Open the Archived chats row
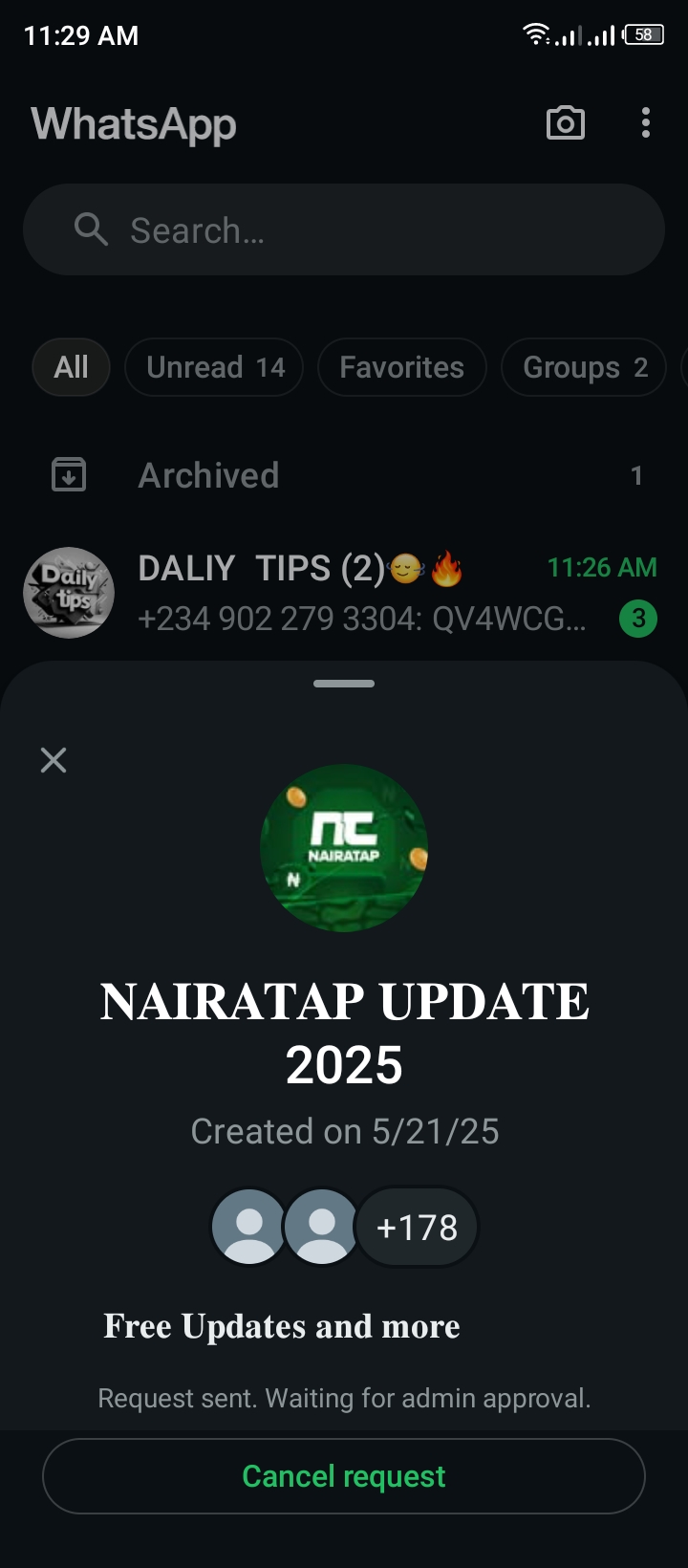 [344, 475]
